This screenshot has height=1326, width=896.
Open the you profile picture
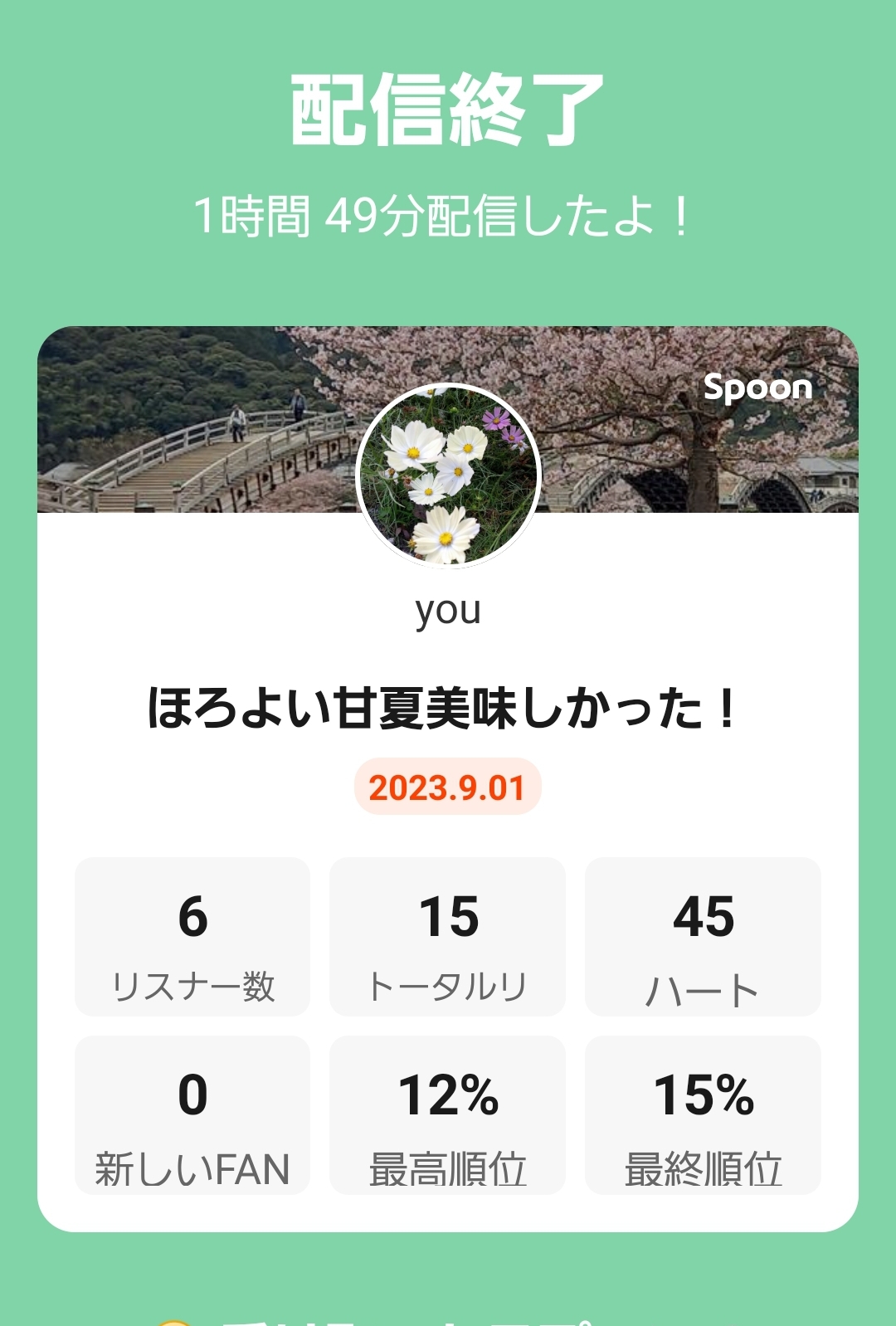click(x=448, y=475)
